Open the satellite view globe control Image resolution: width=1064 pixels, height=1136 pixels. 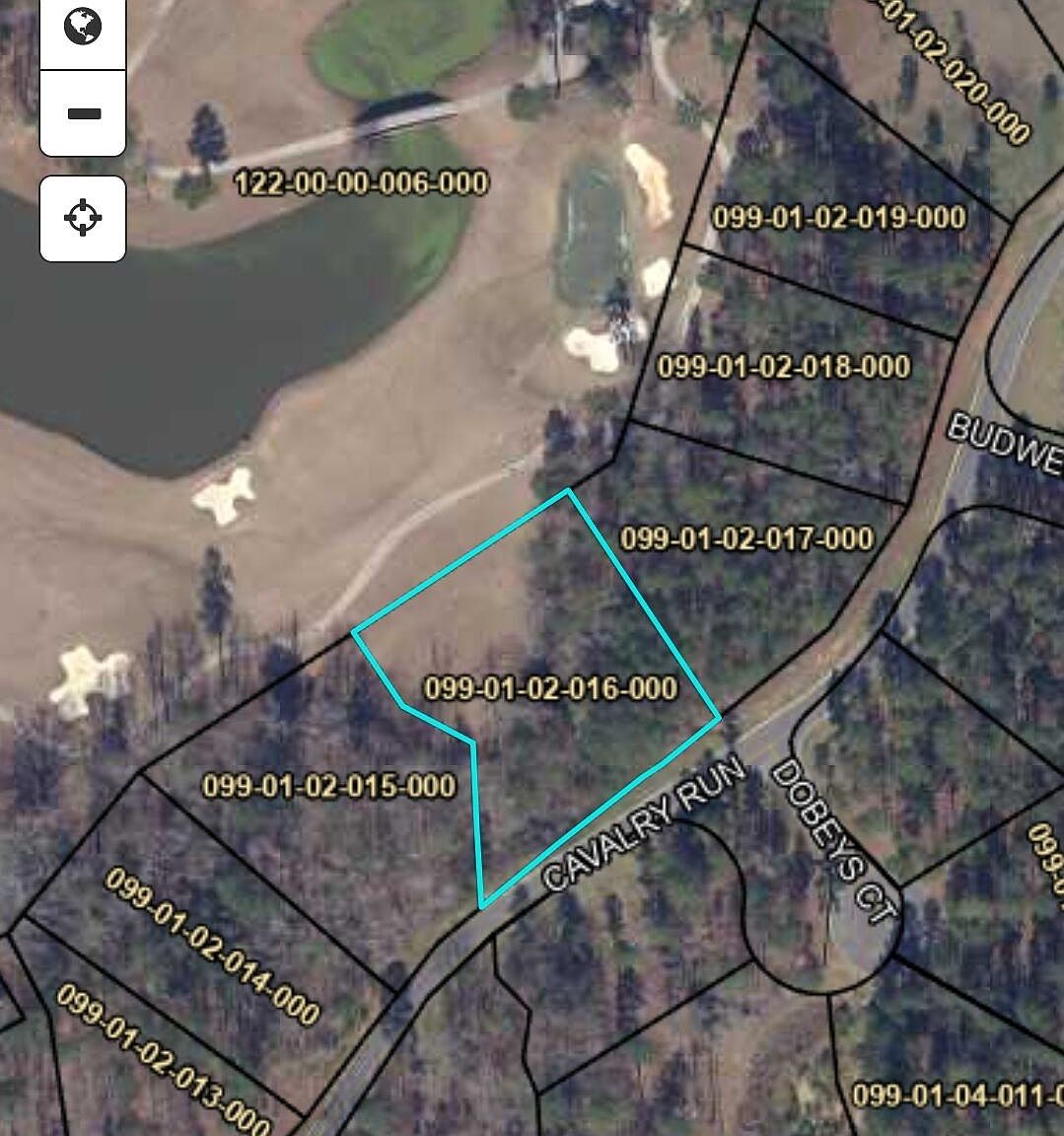(x=83, y=27)
